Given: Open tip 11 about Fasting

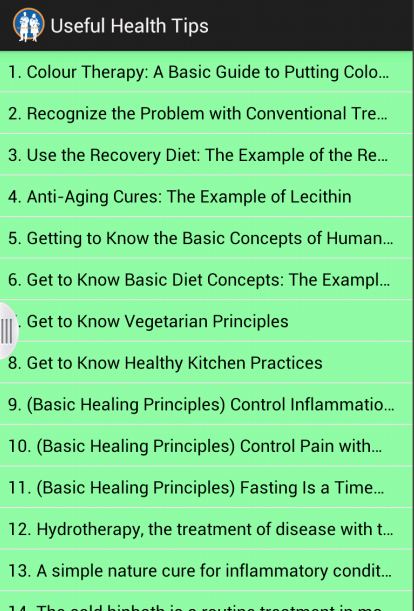Looking at the screenshot, I should pyautogui.click(x=207, y=487).
